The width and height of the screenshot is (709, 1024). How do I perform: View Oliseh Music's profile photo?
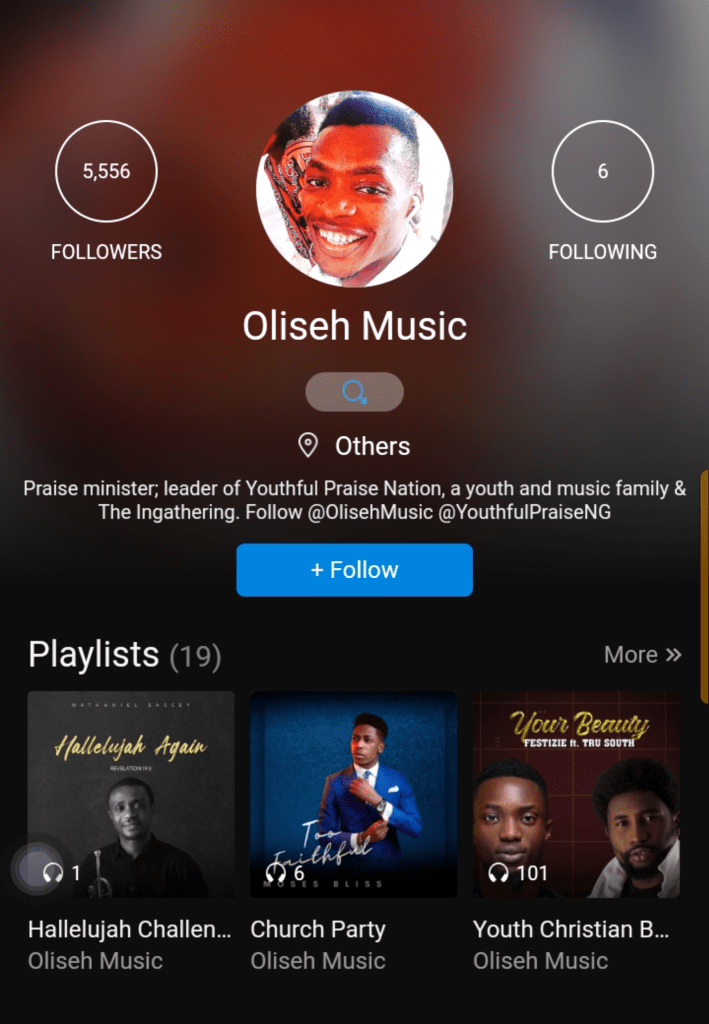click(354, 189)
